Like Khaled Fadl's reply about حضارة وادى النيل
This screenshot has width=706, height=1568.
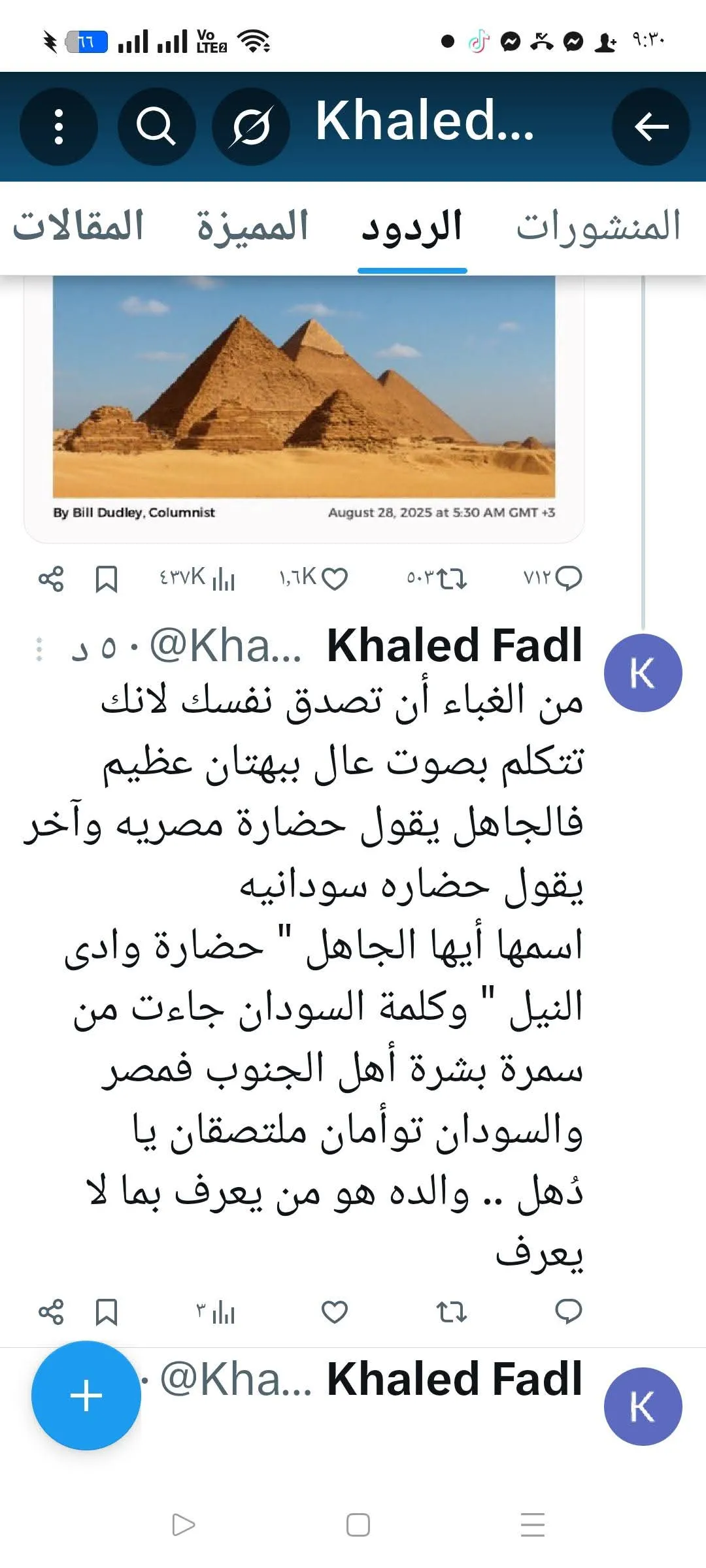(x=334, y=1312)
